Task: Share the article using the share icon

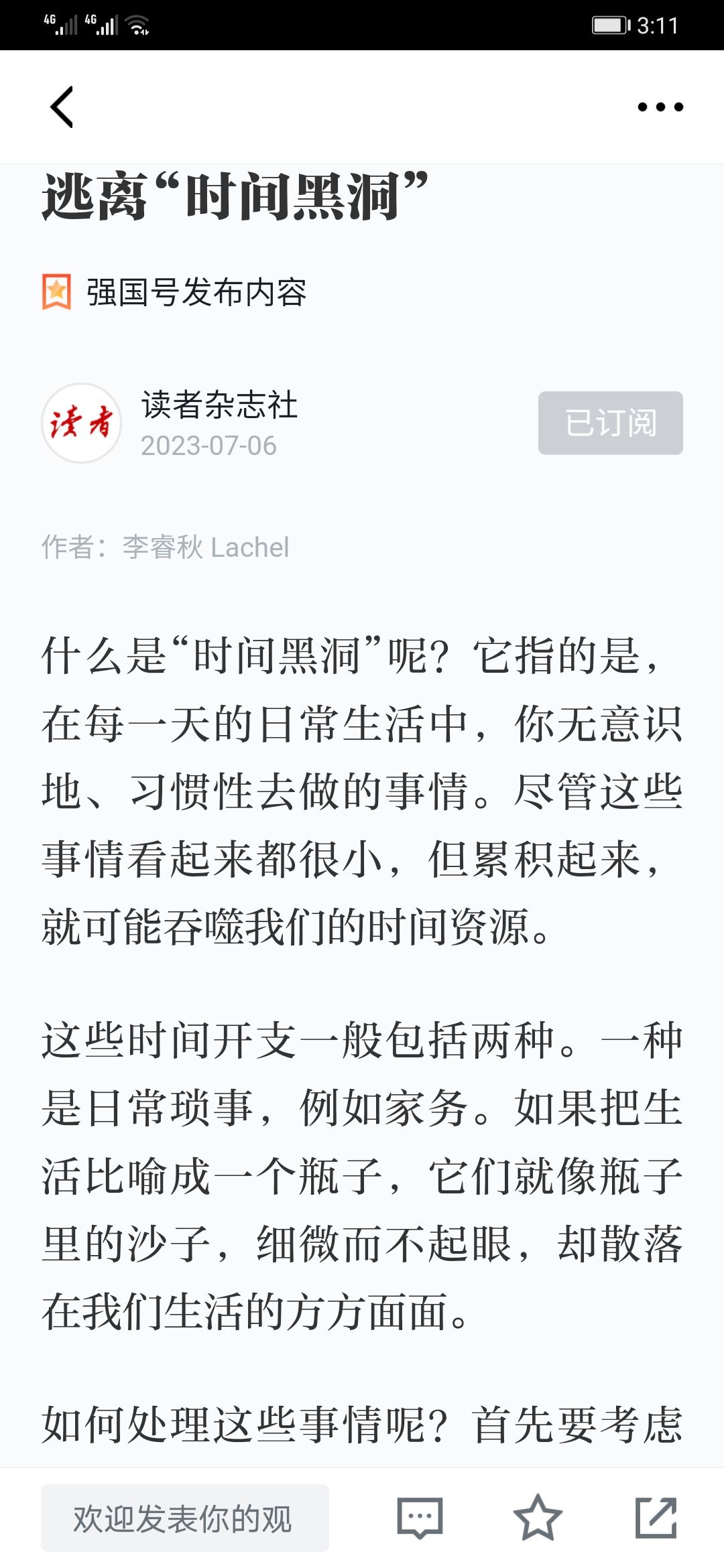Action: point(656,1518)
